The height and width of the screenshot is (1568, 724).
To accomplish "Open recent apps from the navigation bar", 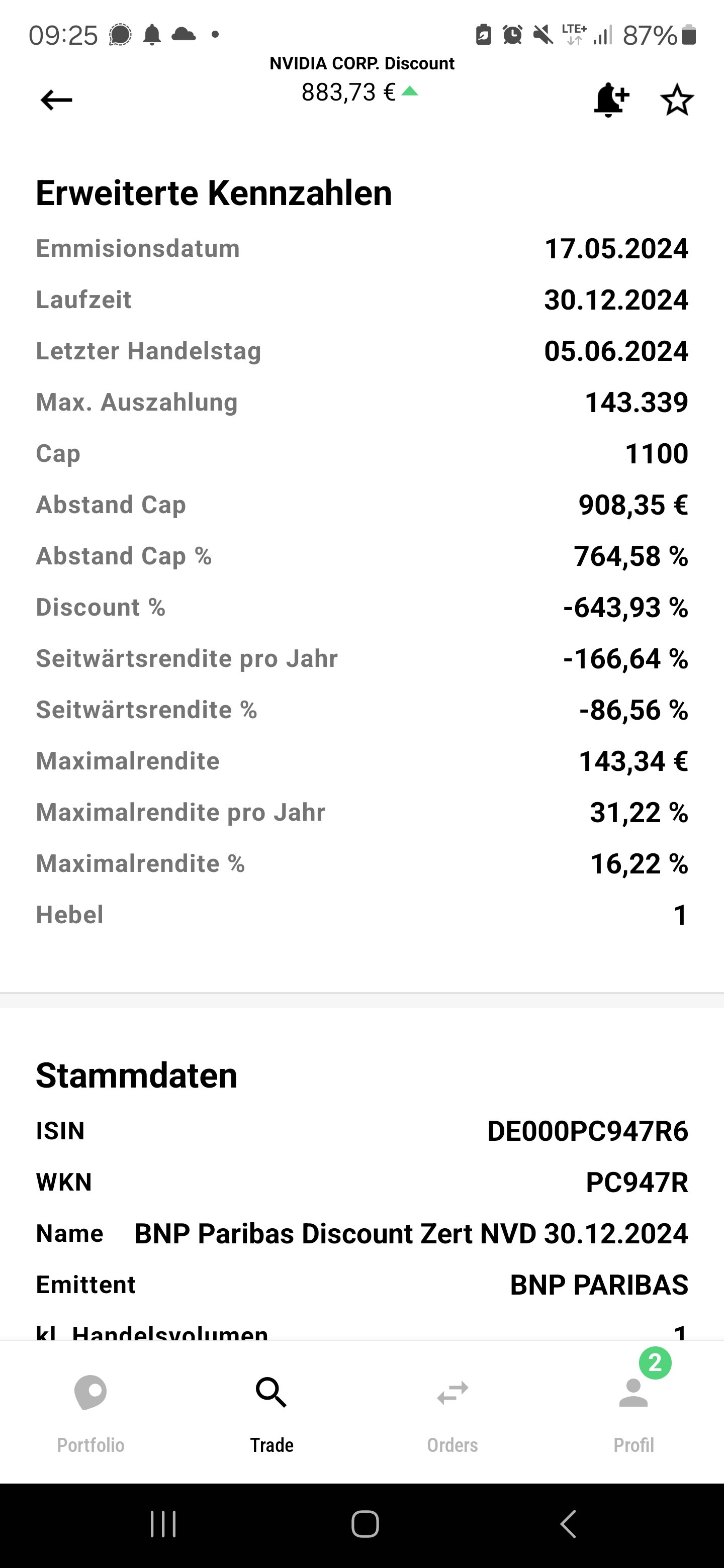I will [x=163, y=1524].
